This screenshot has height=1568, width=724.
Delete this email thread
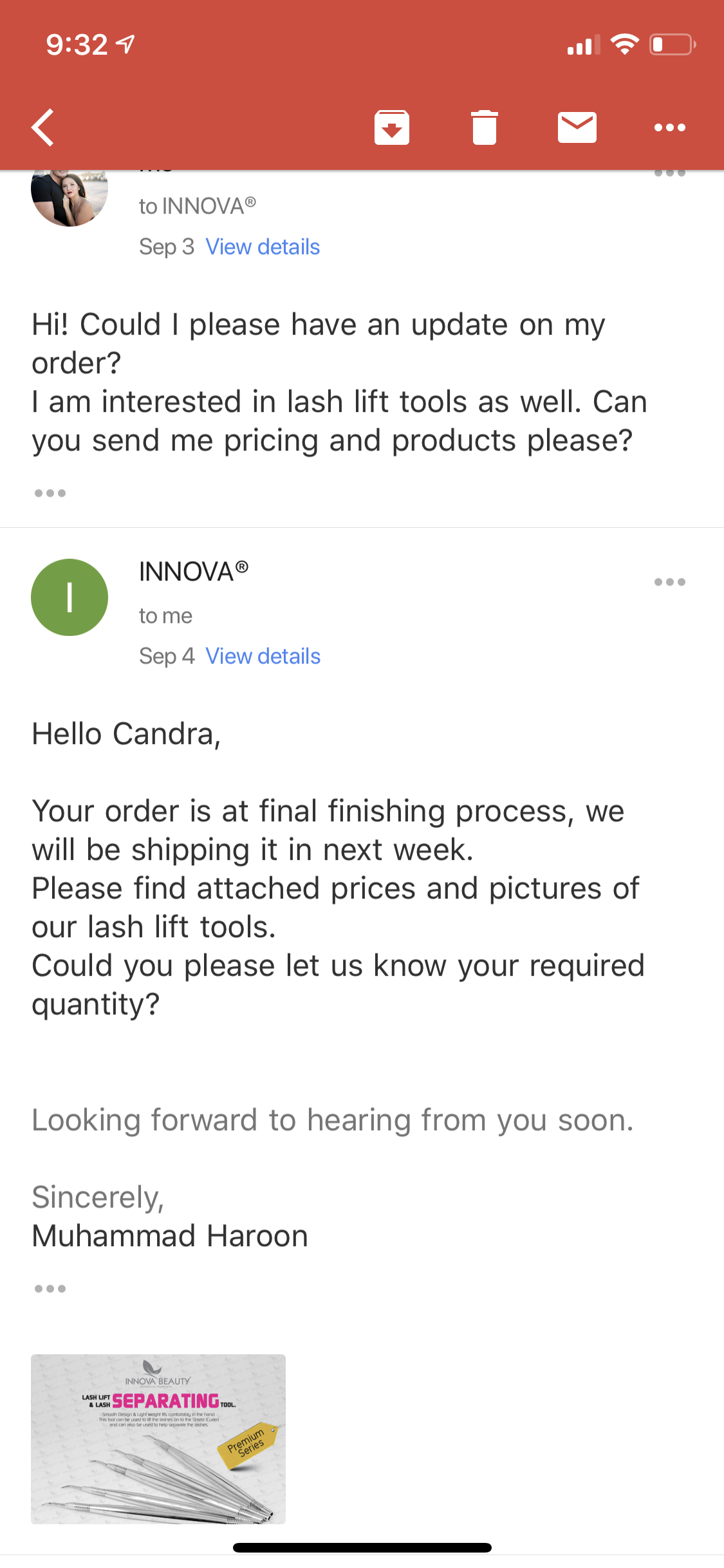[x=485, y=127]
